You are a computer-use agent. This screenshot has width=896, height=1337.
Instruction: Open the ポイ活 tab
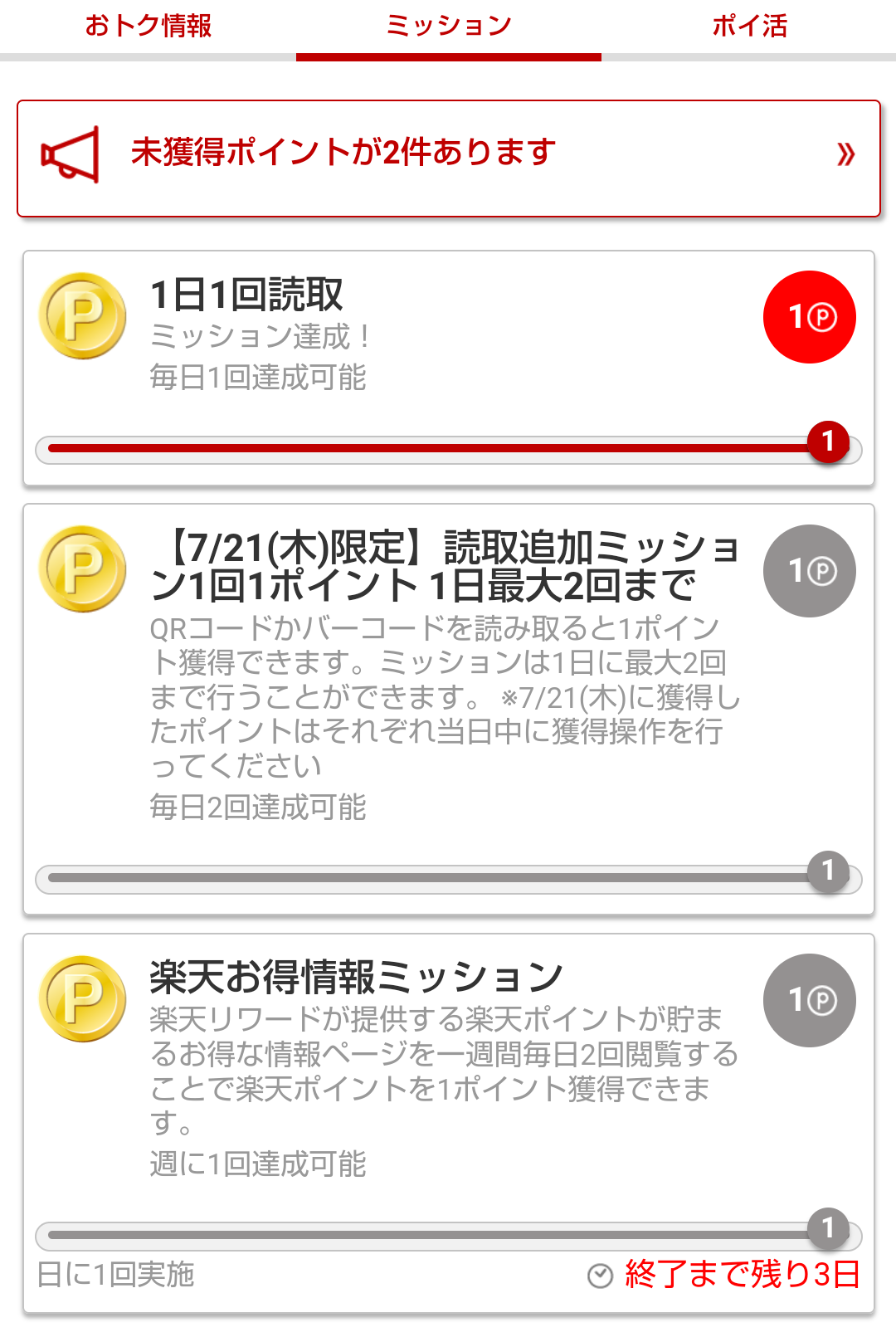(749, 27)
